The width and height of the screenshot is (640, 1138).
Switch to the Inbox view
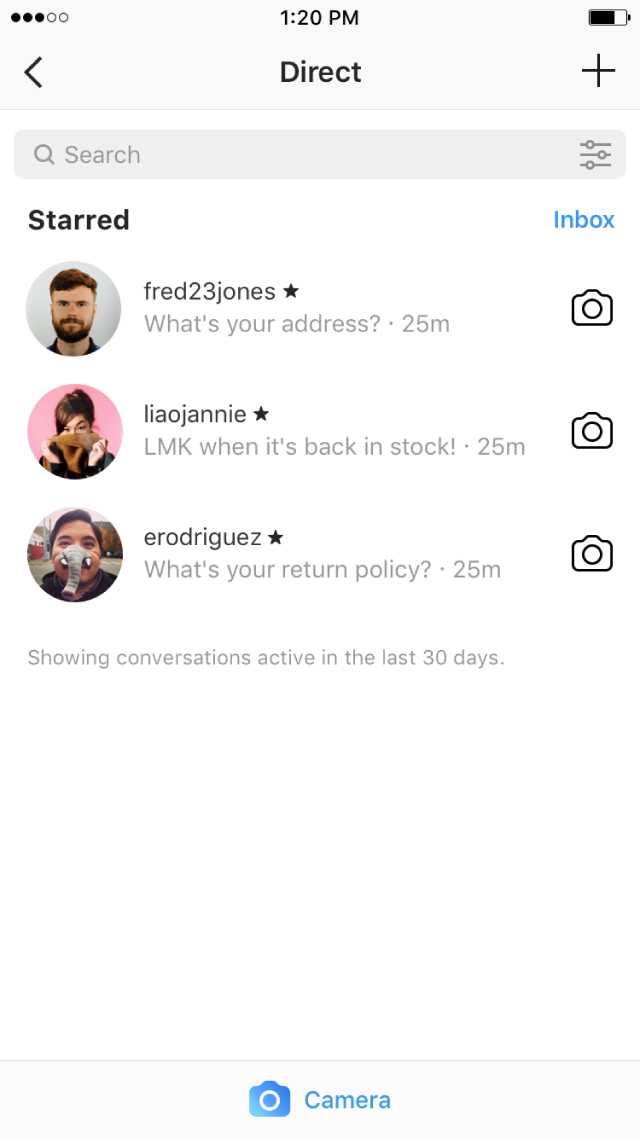pos(584,220)
